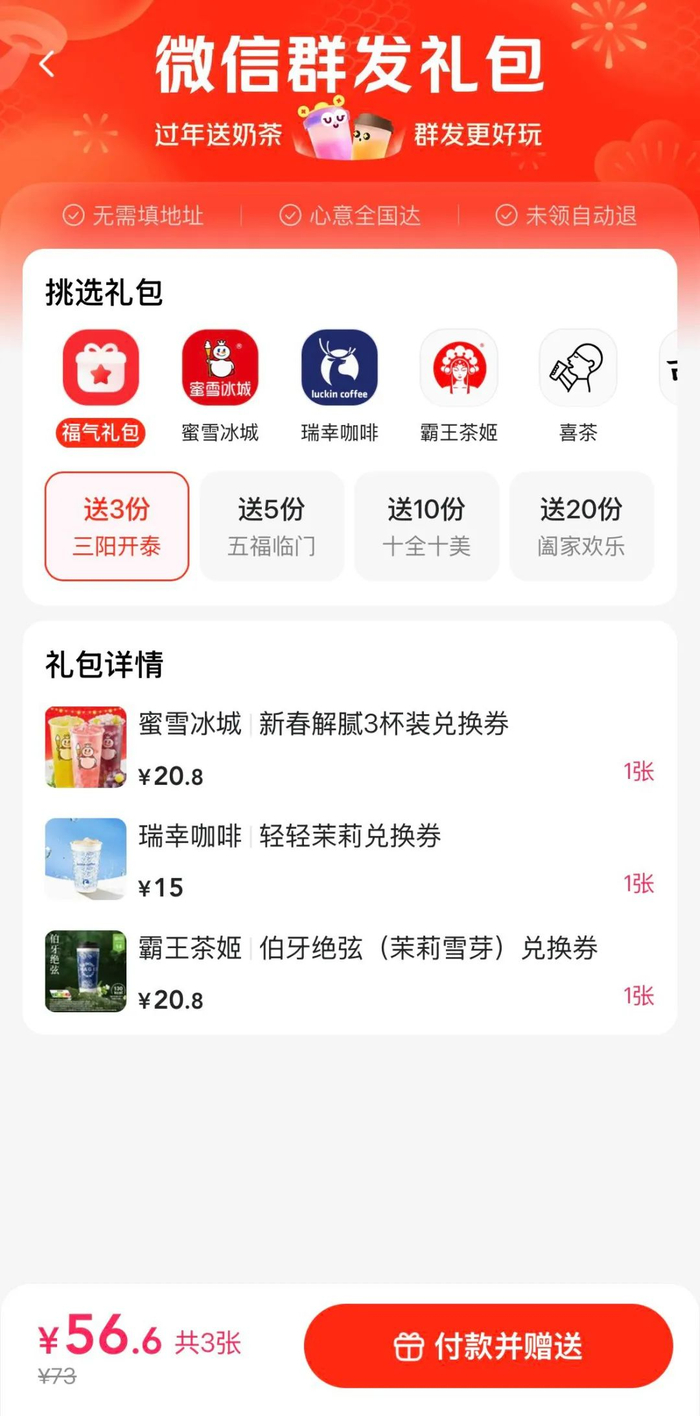Select the 福气礼包 gift pack
700x1416 pixels.
click(x=101, y=387)
